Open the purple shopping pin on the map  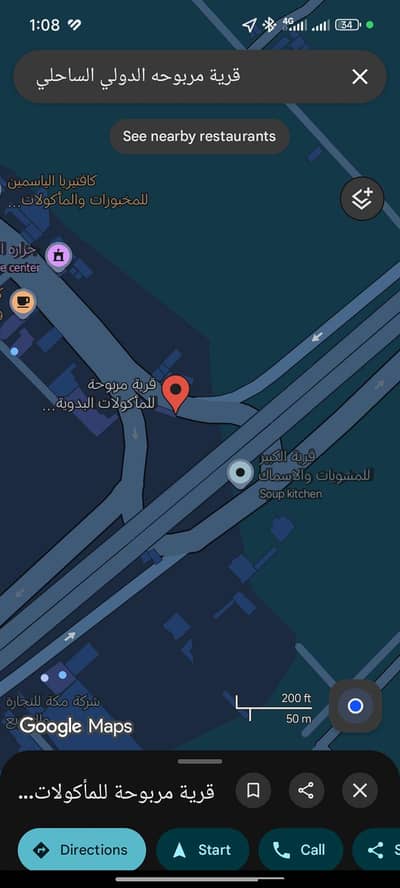coord(58,257)
